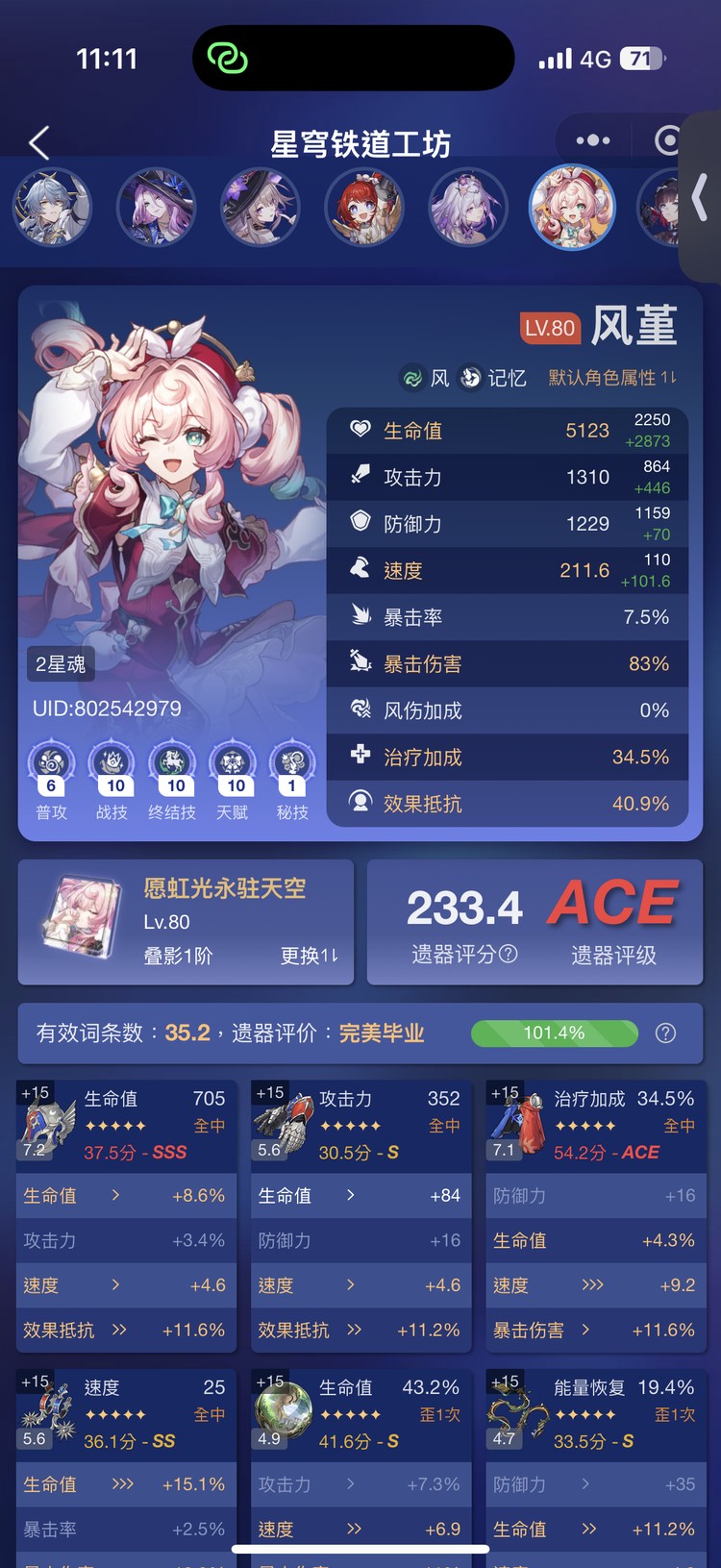Open the help icon beside the 101.4% bar
Image resolution: width=721 pixels, height=1568 pixels.
coord(665,1033)
